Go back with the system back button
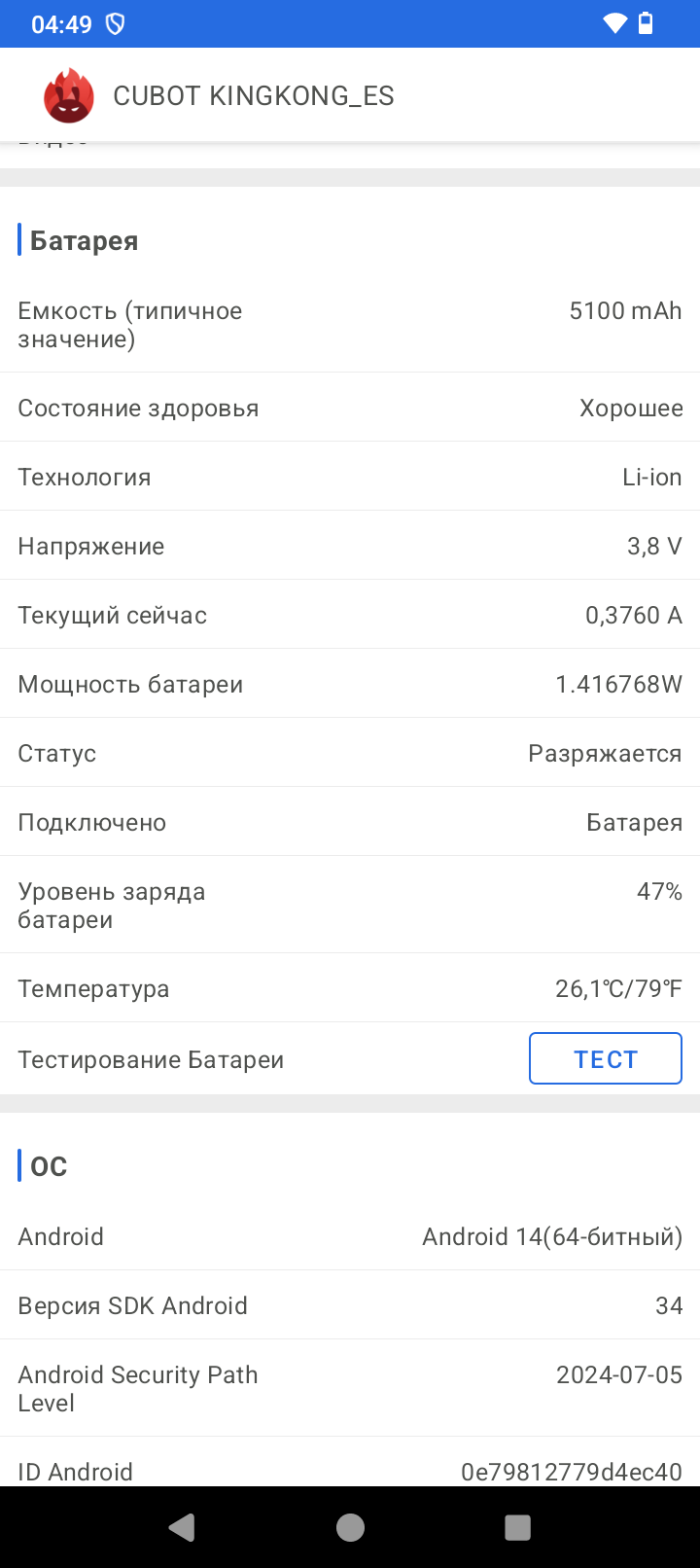Viewport: 700px width, 1568px height. 182,1527
